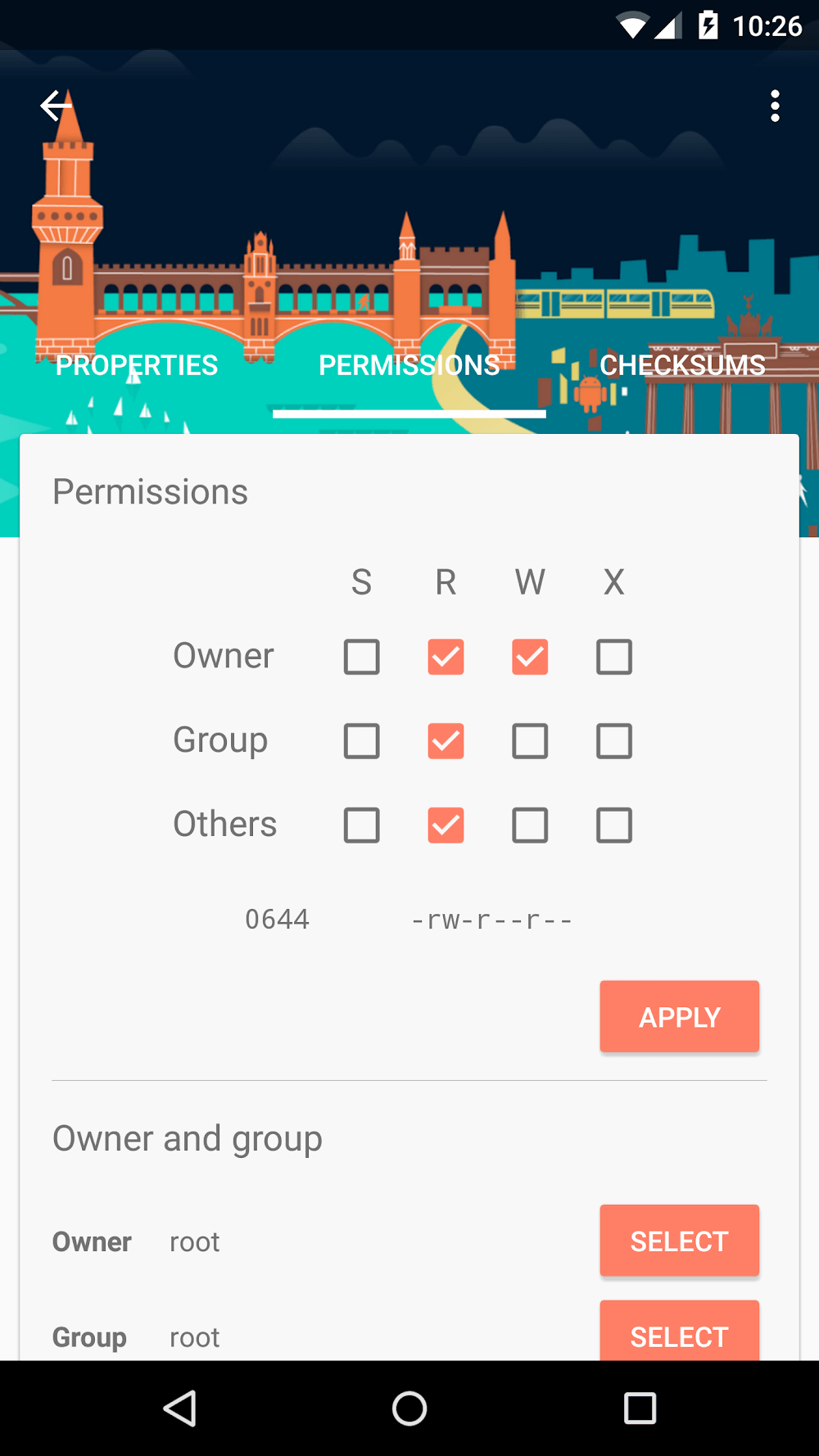
Task: Uncheck the Owner read permission
Action: pos(446,657)
